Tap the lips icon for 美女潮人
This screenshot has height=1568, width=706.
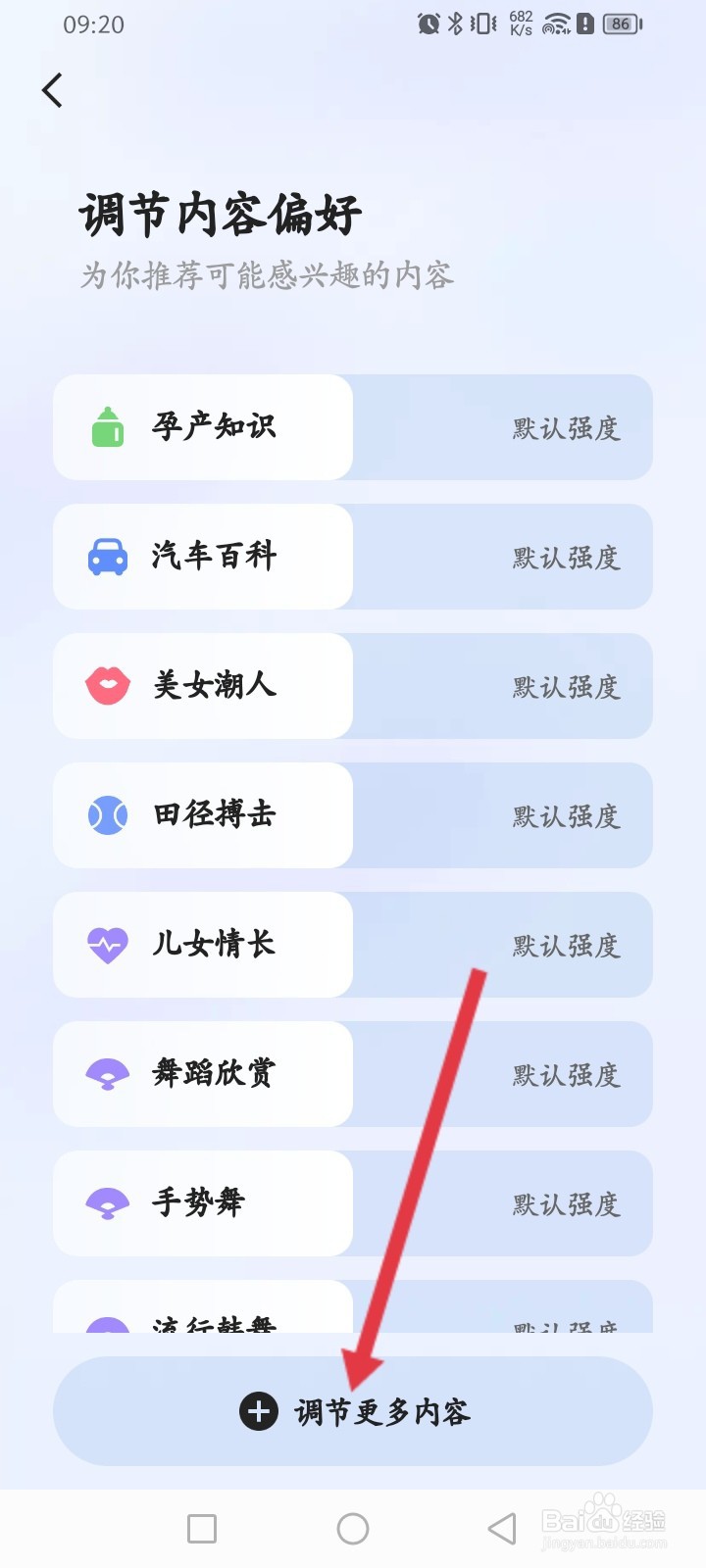pyautogui.click(x=108, y=686)
